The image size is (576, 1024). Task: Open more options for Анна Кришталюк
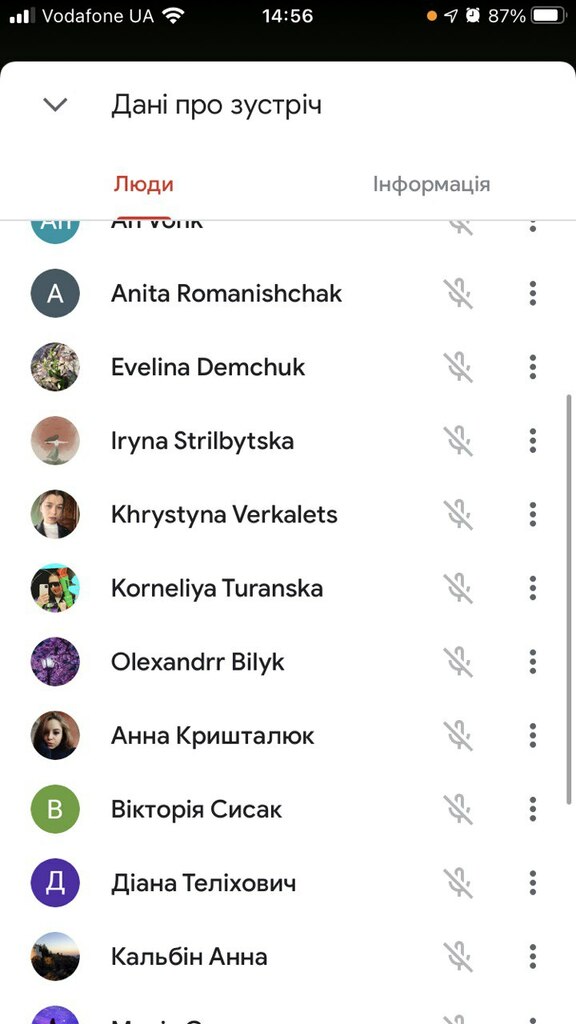tap(533, 736)
